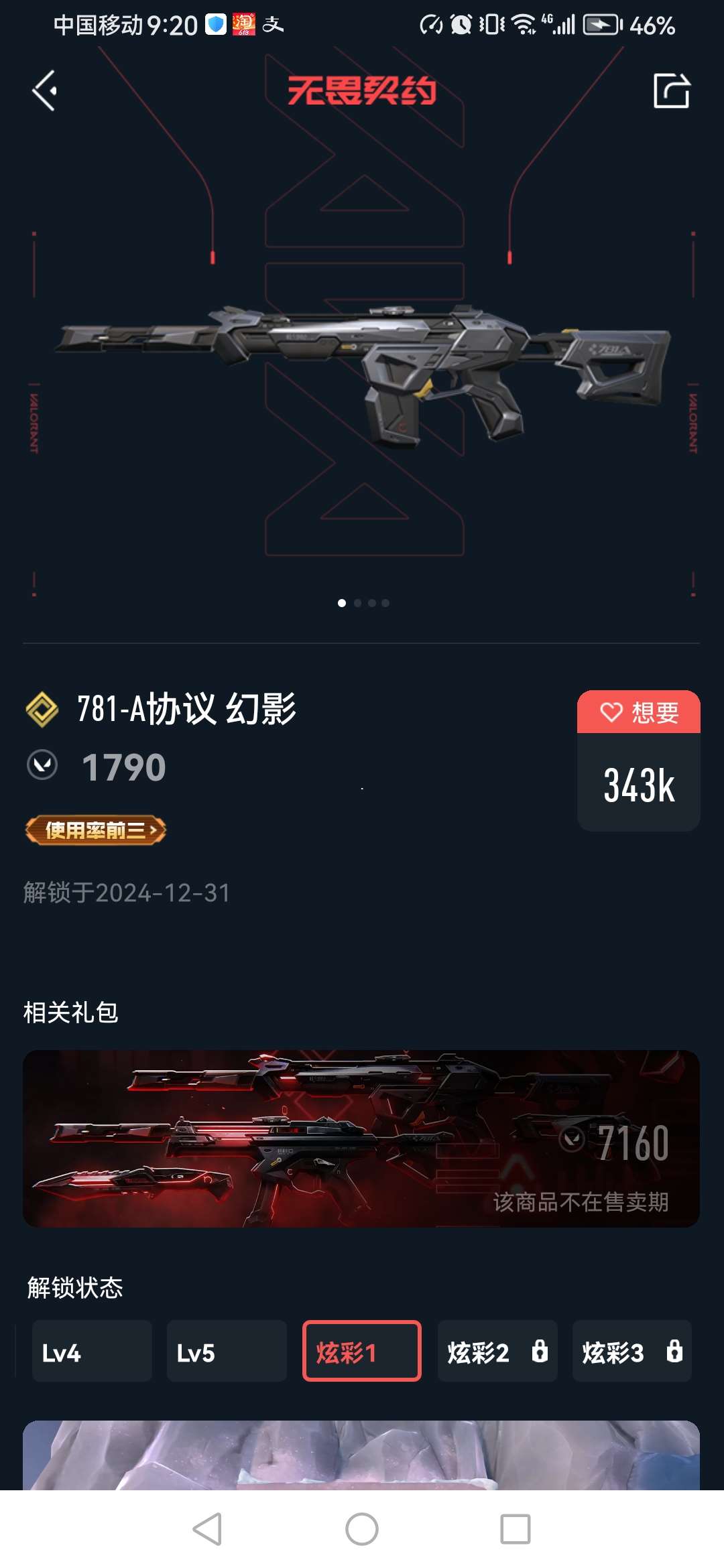Tap the 想要 wishlist button

click(x=638, y=712)
